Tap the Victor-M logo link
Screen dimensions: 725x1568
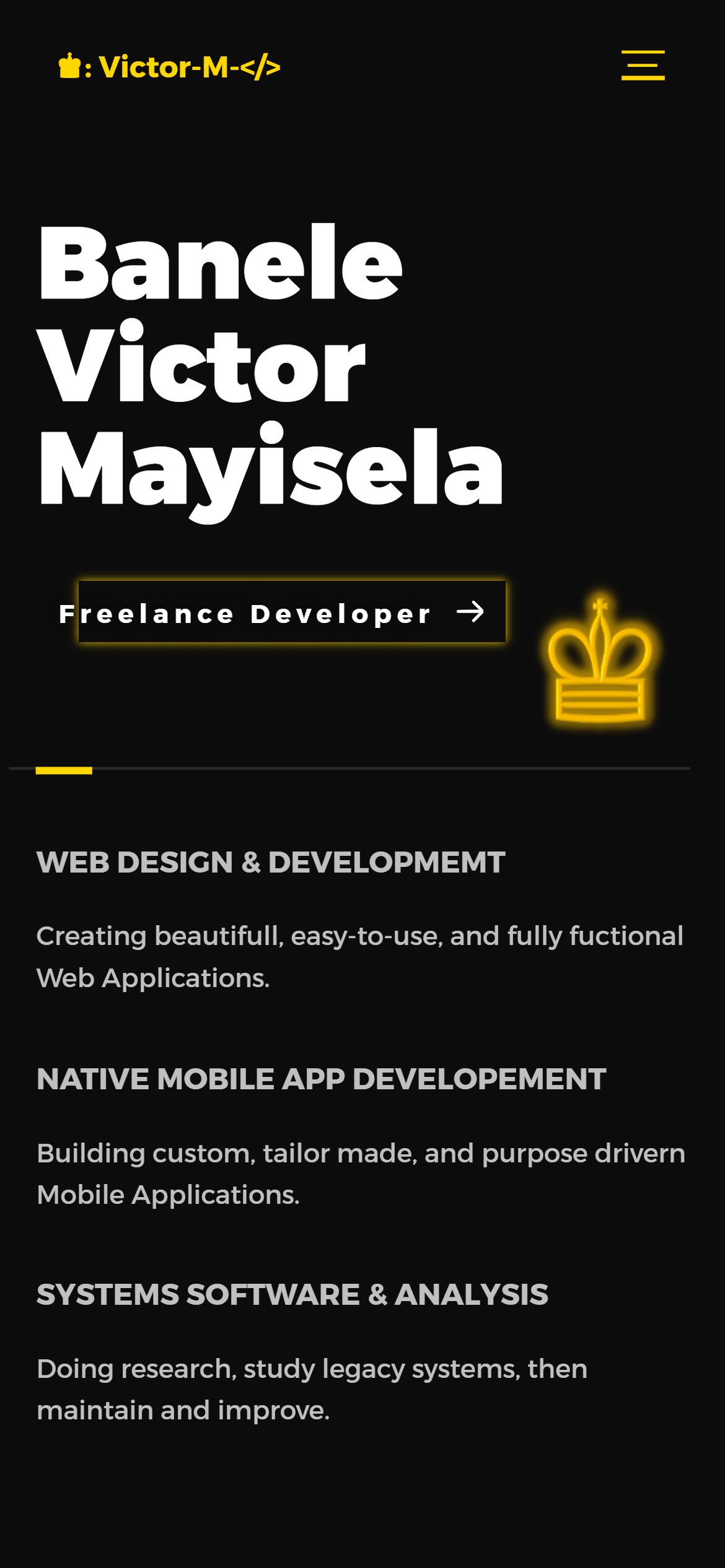(170, 67)
